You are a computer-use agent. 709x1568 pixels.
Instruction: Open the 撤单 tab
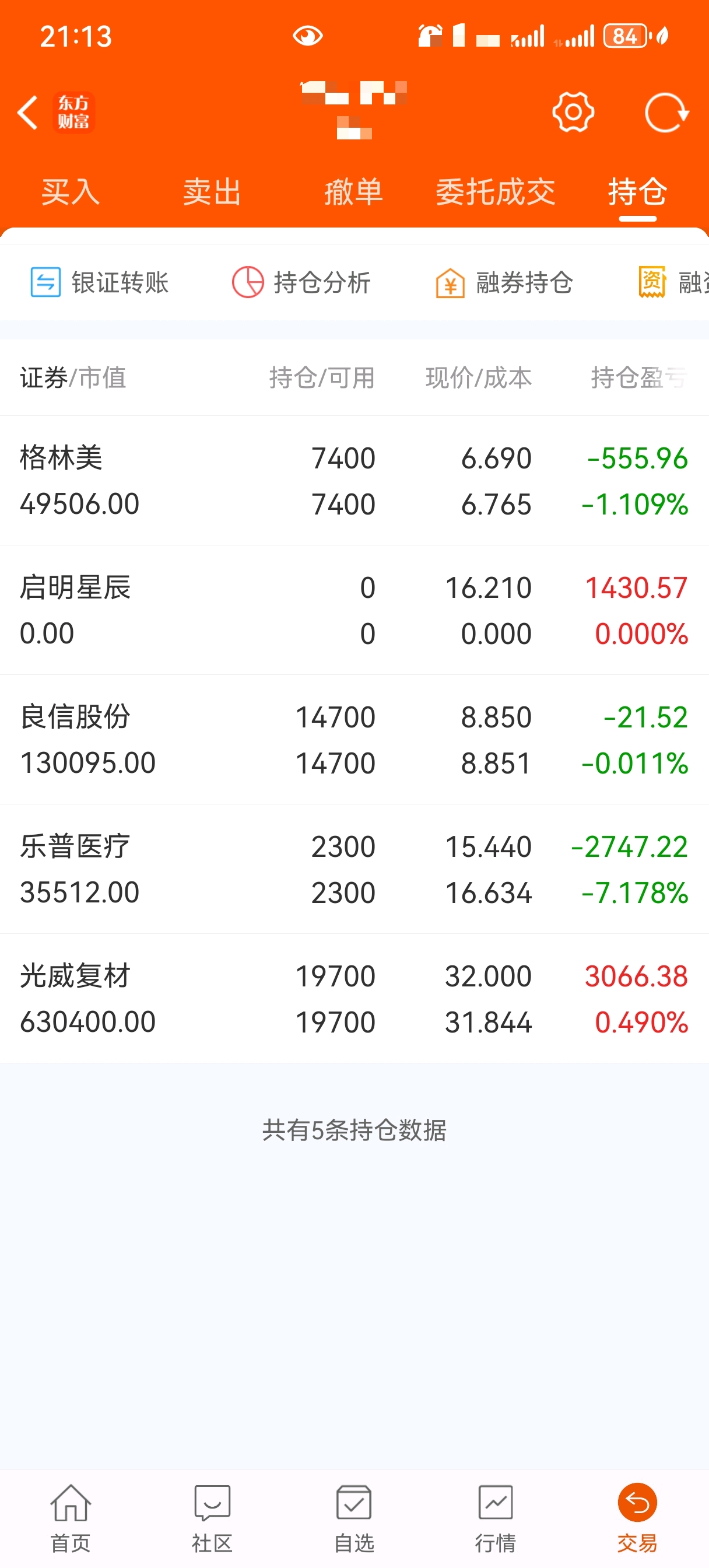pos(353,192)
